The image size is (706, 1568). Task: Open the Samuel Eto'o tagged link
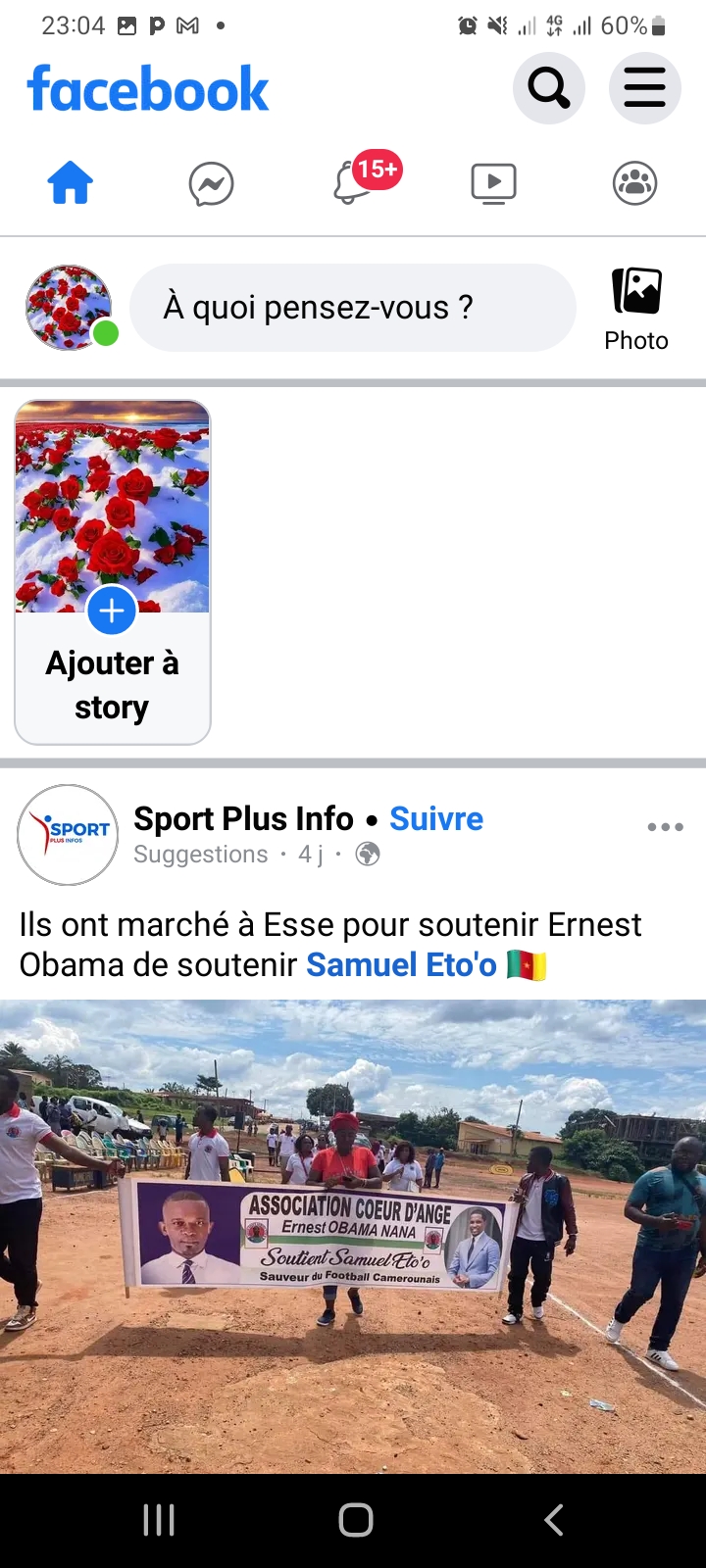[402, 965]
